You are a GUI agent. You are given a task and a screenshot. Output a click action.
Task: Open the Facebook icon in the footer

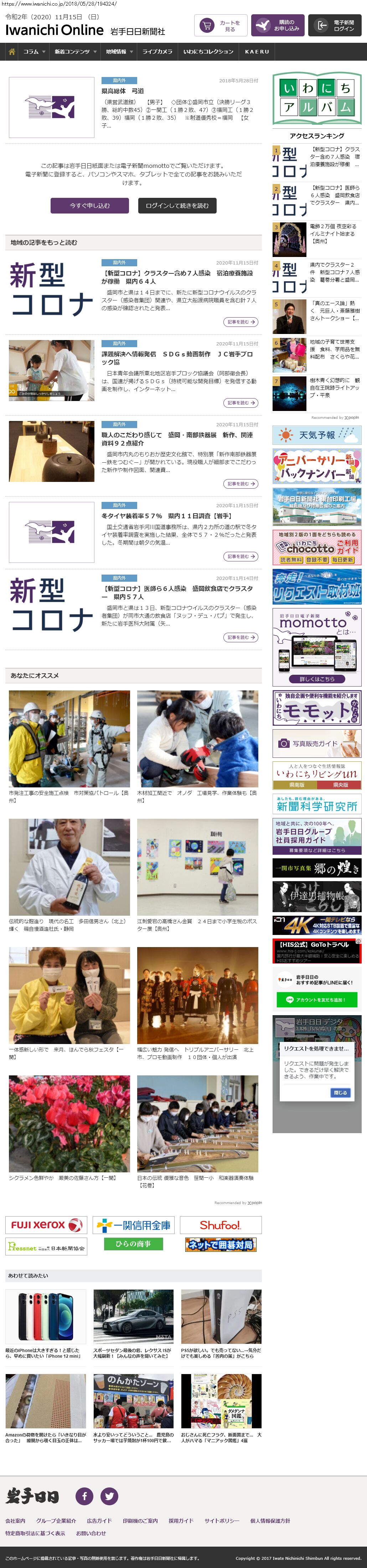(x=84, y=1496)
